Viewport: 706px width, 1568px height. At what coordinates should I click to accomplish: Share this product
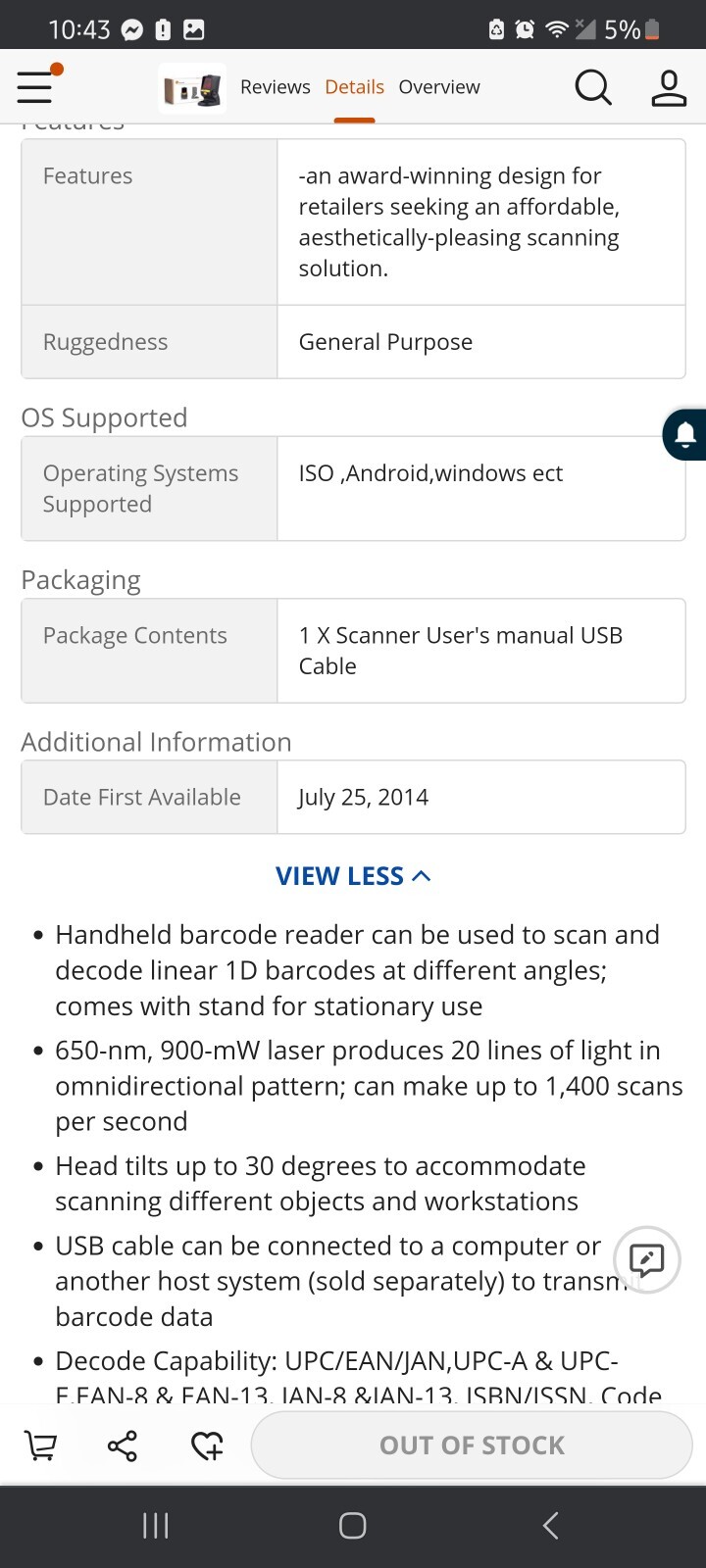123,1445
